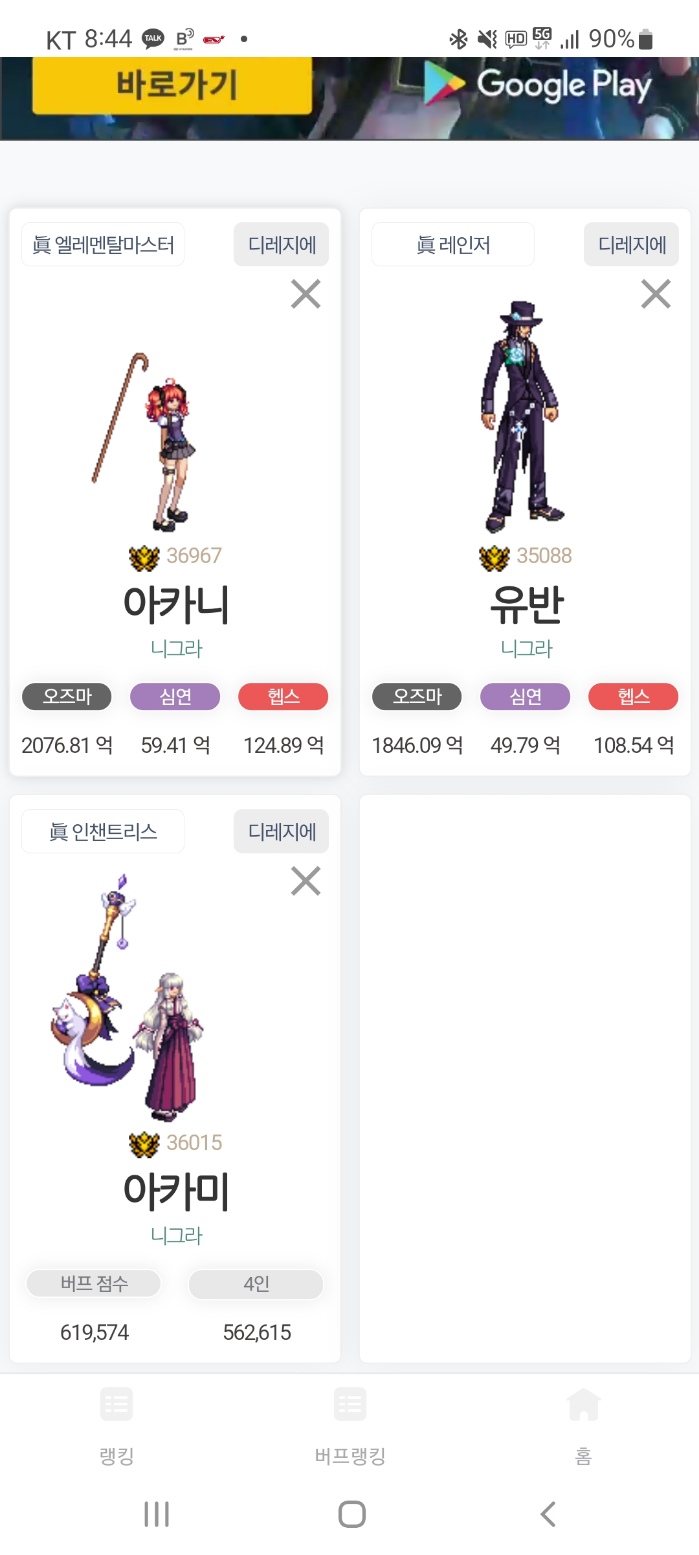Switch to the 버프랭킹 tab

point(350,1424)
